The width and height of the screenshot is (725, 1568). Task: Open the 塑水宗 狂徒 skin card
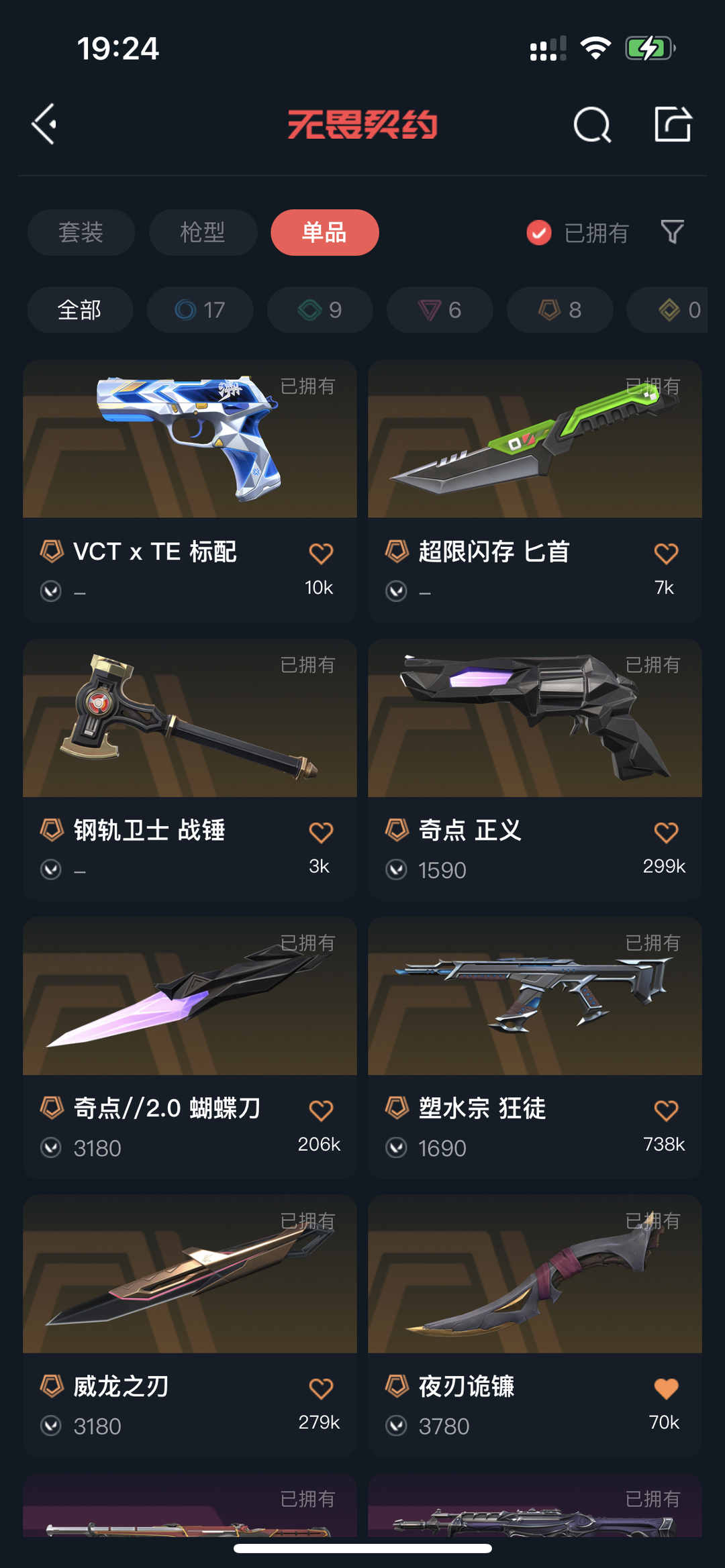535,1048
